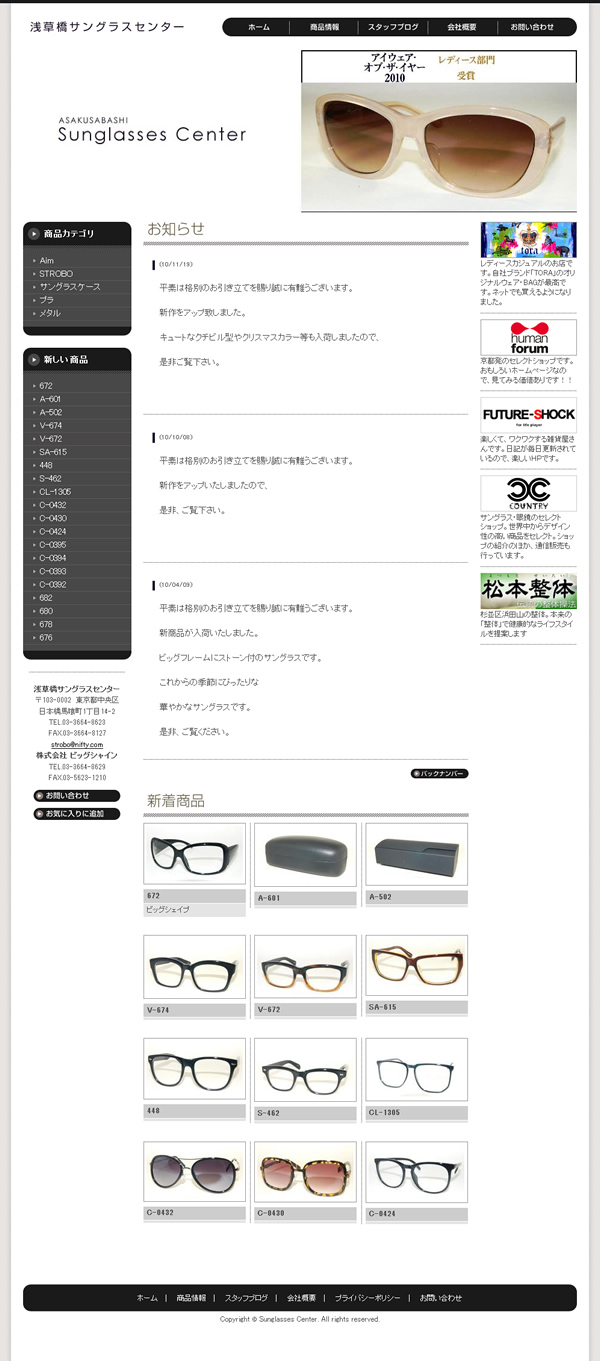Screen dimensions: 600x1361
Task: Open the バックナンバー news archive button
Action: click(439, 773)
